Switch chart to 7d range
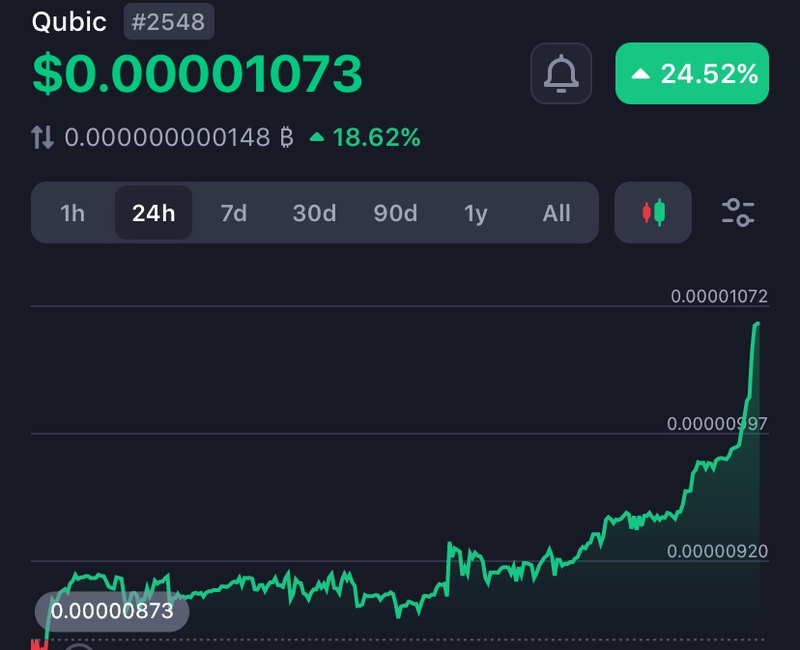The image size is (800, 650). pyautogui.click(x=234, y=213)
